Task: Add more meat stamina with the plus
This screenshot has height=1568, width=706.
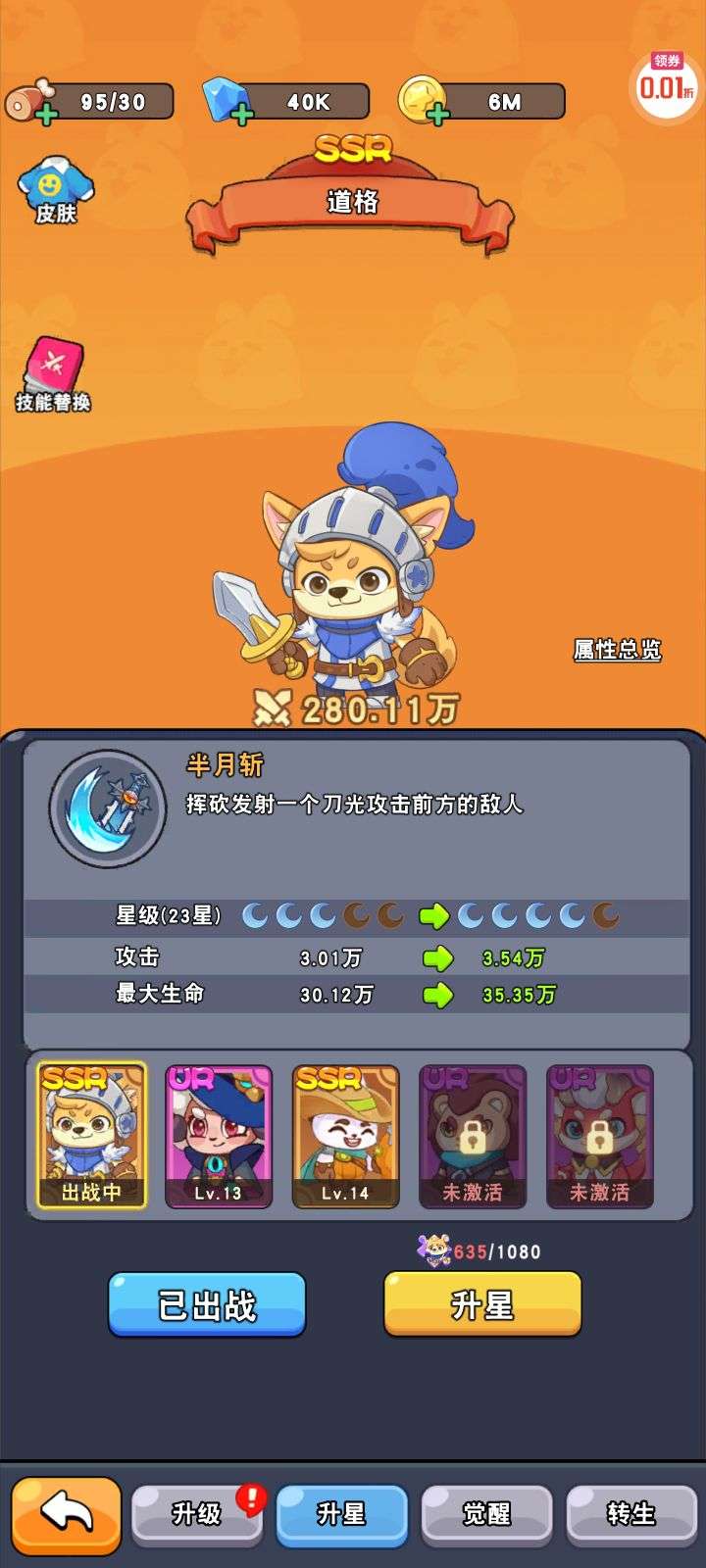Action: (45, 114)
